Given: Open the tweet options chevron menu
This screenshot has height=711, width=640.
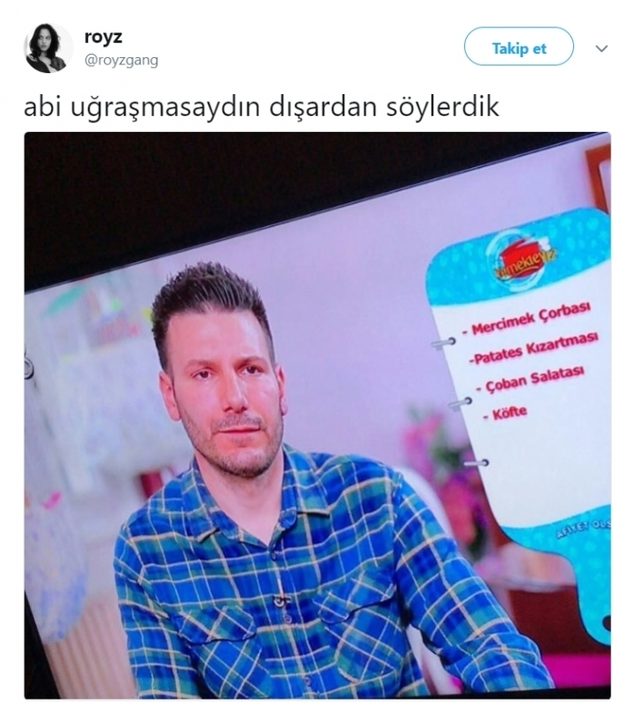Looking at the screenshot, I should point(602,47).
